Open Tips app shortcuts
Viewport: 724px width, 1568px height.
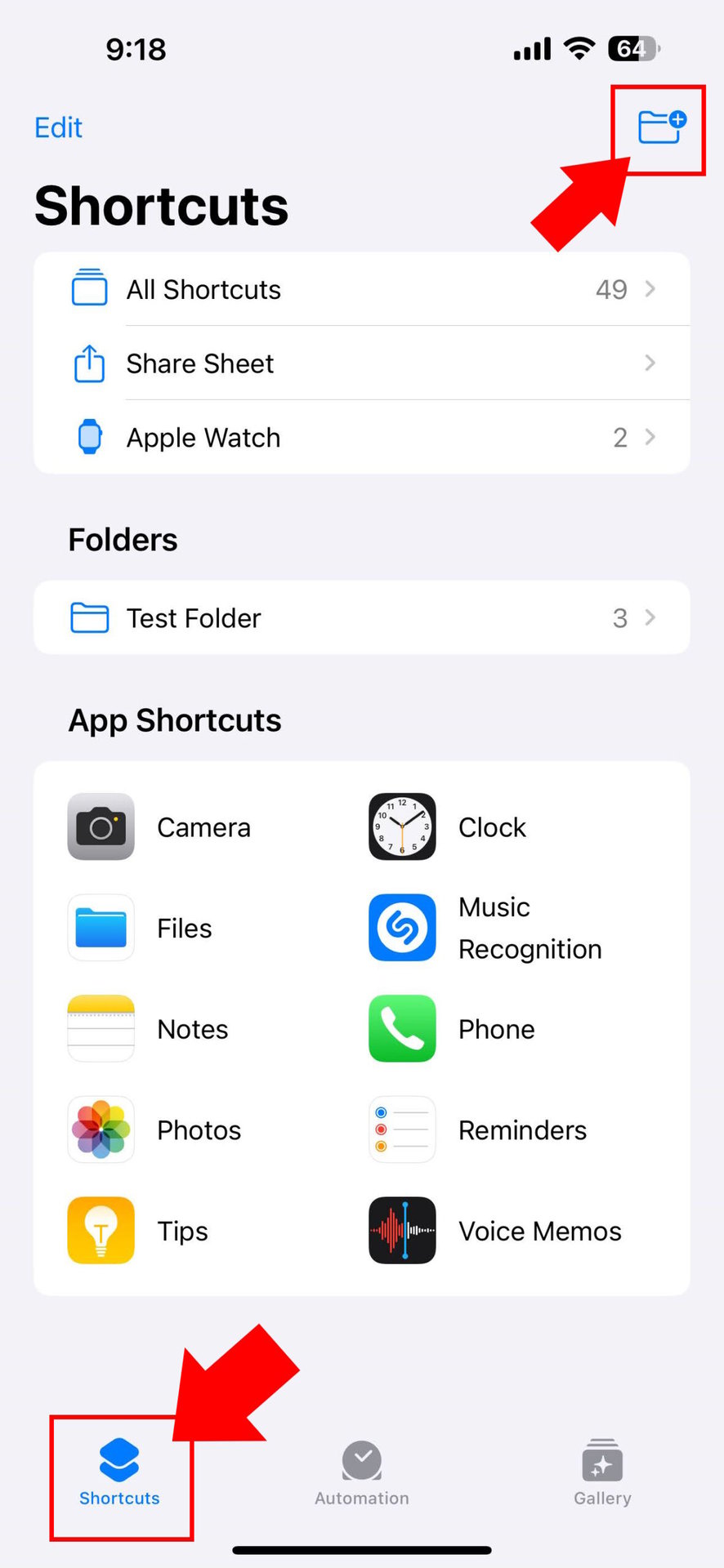(139, 1231)
